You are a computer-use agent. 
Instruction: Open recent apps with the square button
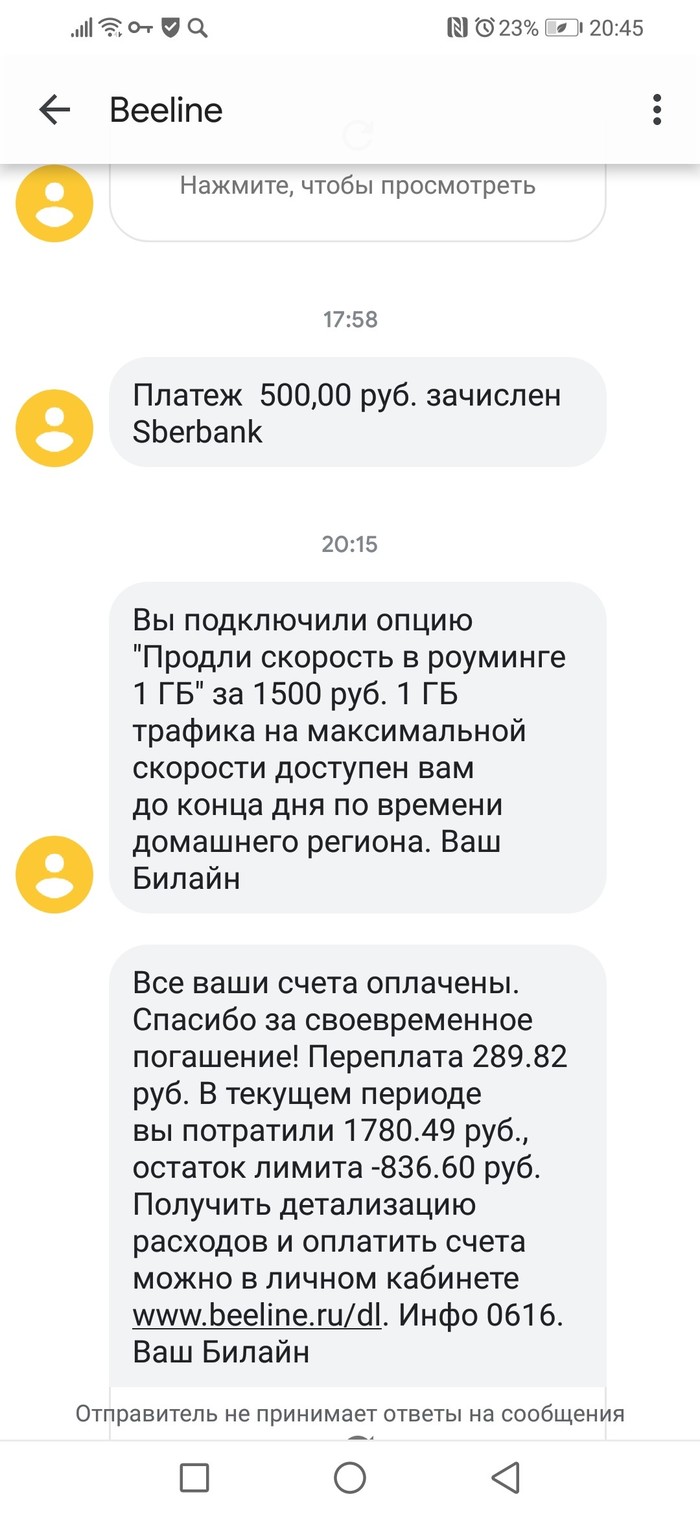tap(194, 1478)
